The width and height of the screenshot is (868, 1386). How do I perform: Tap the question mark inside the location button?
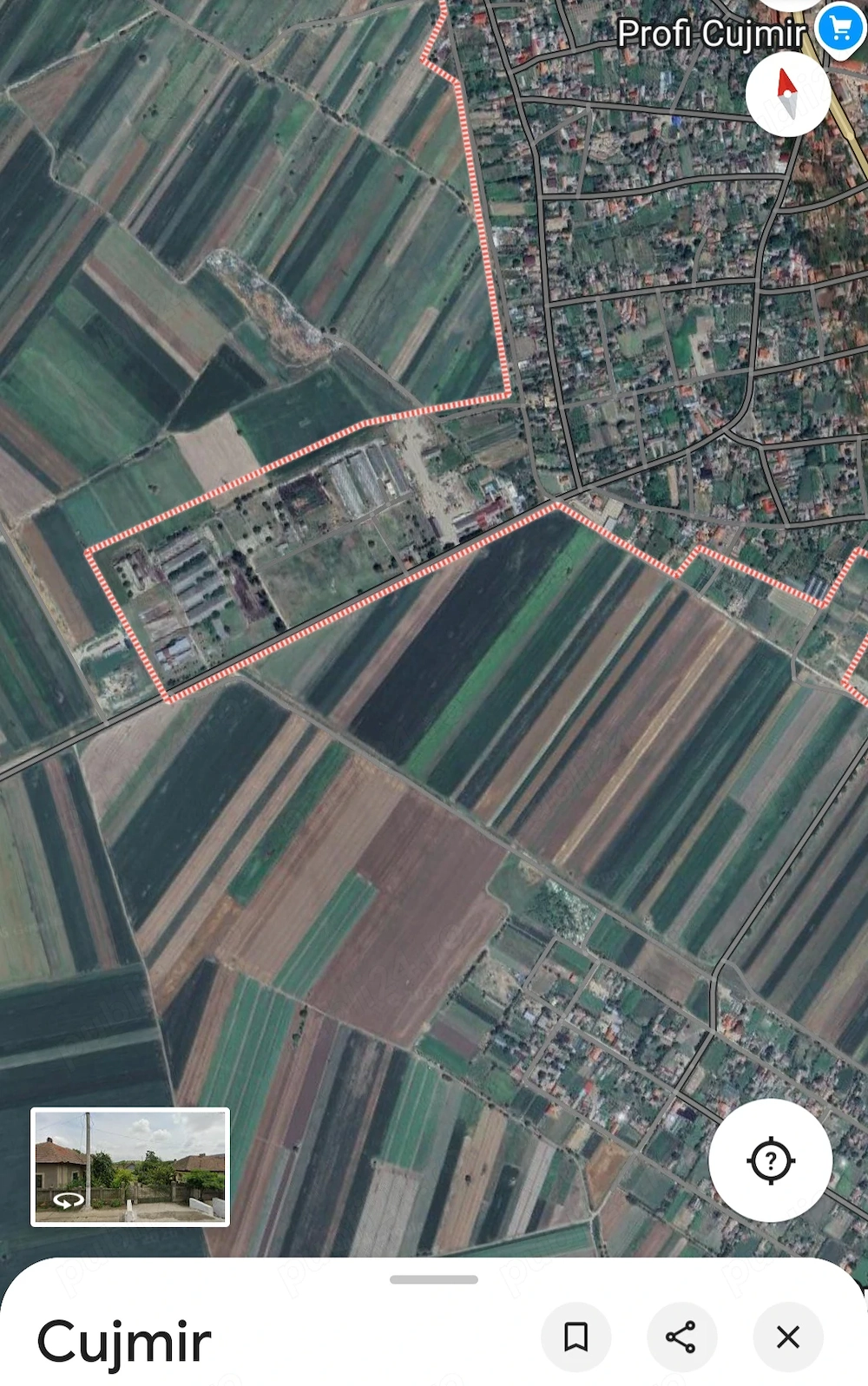771,1160
